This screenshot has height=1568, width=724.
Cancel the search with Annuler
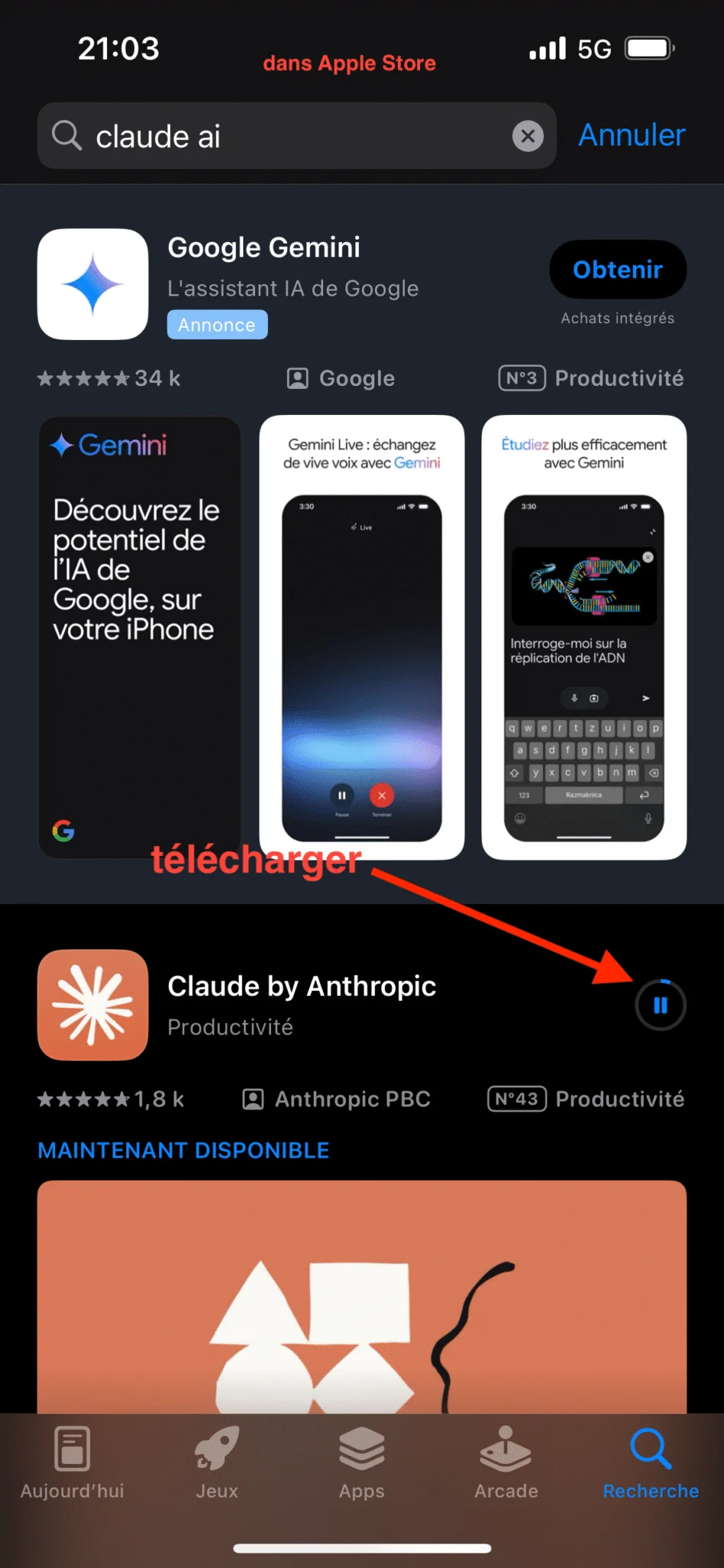[x=631, y=136]
